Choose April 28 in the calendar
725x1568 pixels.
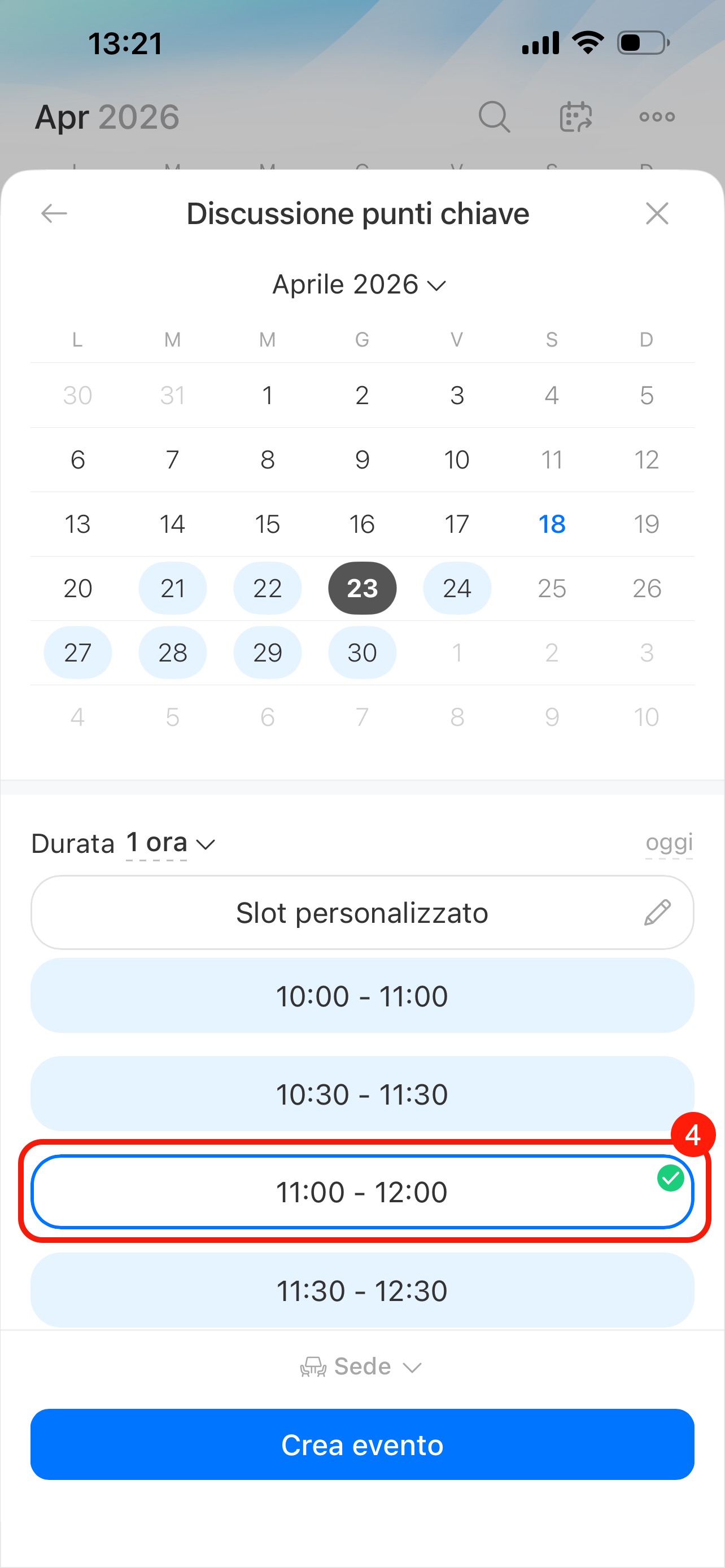172,652
